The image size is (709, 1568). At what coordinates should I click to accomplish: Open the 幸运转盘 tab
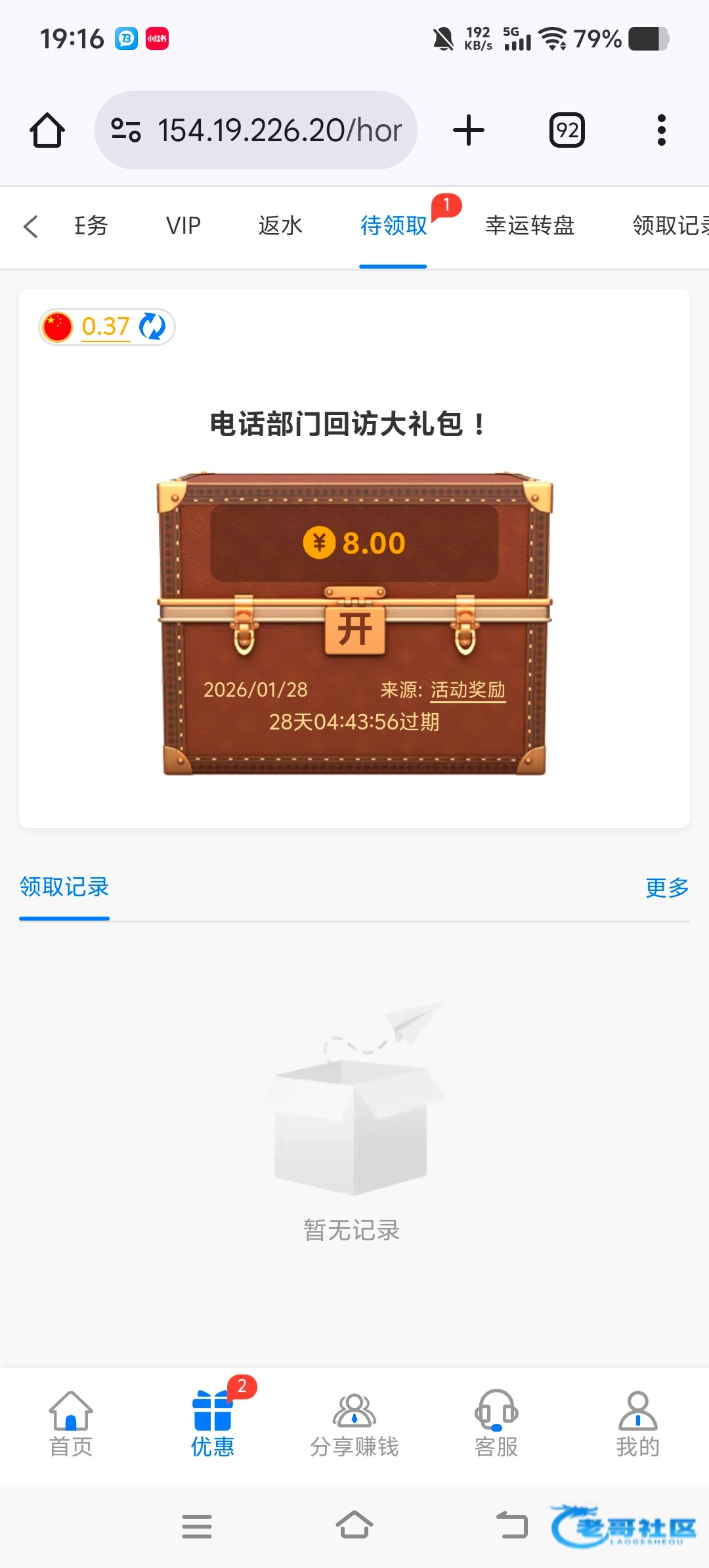tap(530, 226)
